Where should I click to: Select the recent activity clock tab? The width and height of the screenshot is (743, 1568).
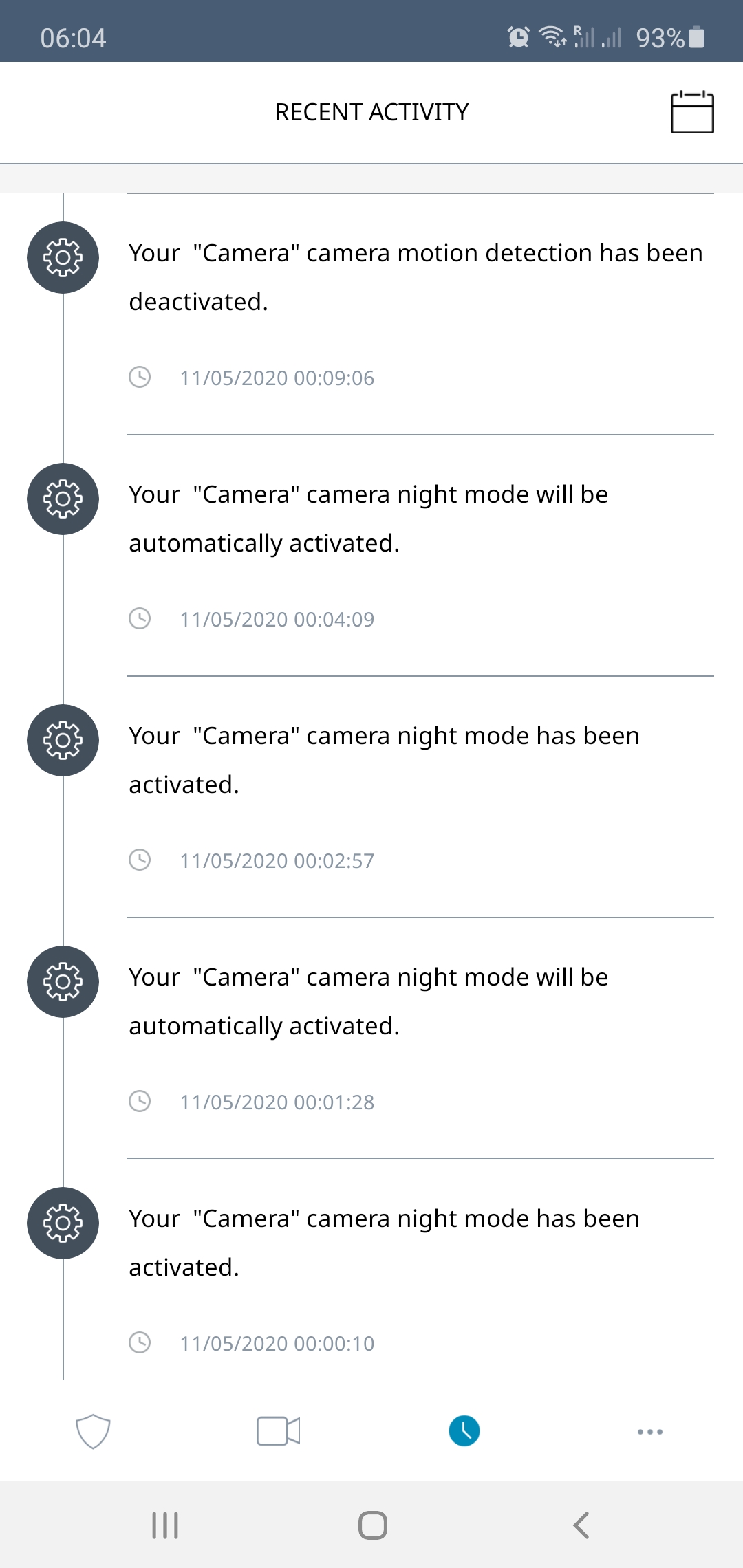click(464, 1431)
